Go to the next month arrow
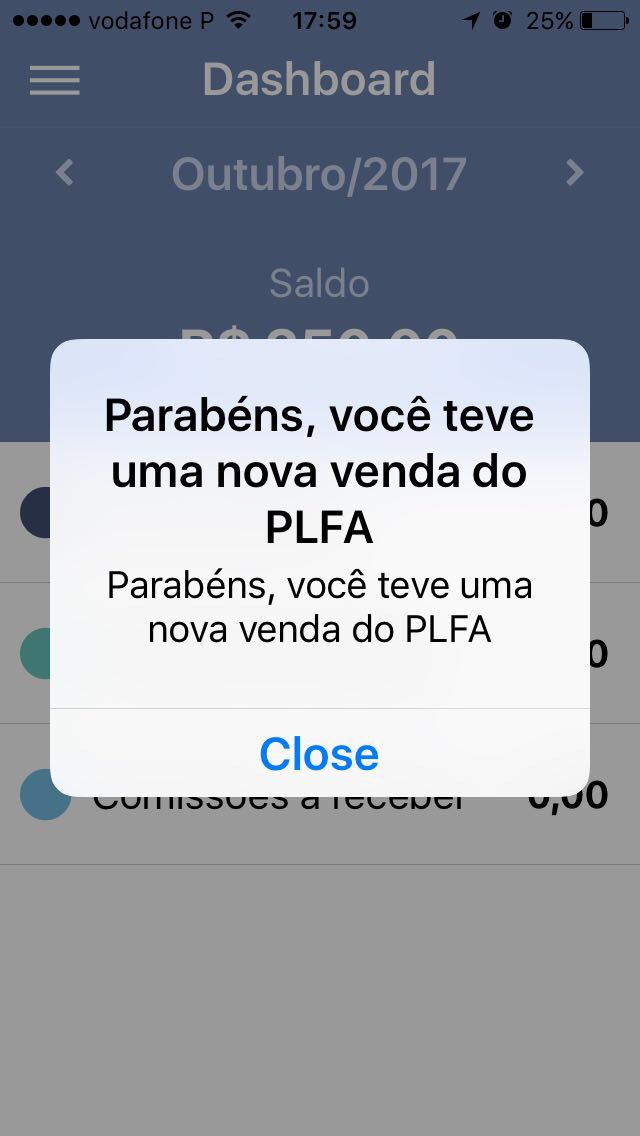The height and width of the screenshot is (1136, 640). [575, 173]
